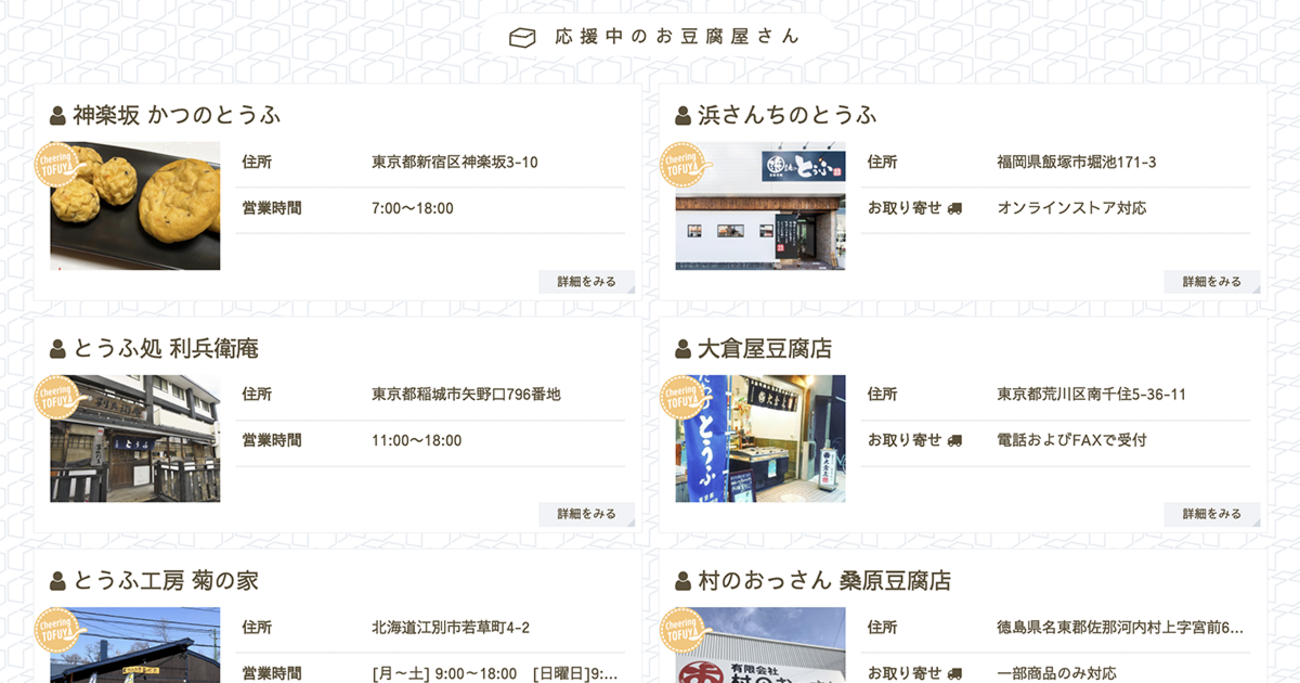Open details for 神楽坂 かつのとうふ
1300x683 pixels.
click(586, 282)
